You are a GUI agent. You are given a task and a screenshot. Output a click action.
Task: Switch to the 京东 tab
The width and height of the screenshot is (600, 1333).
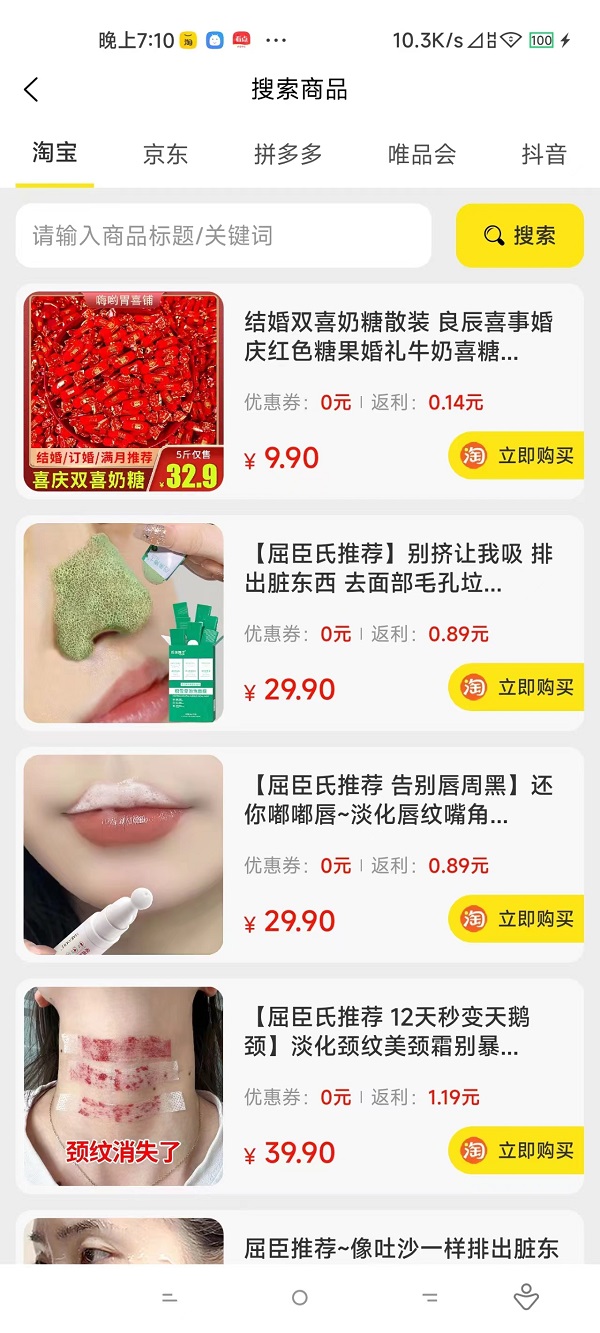[165, 155]
